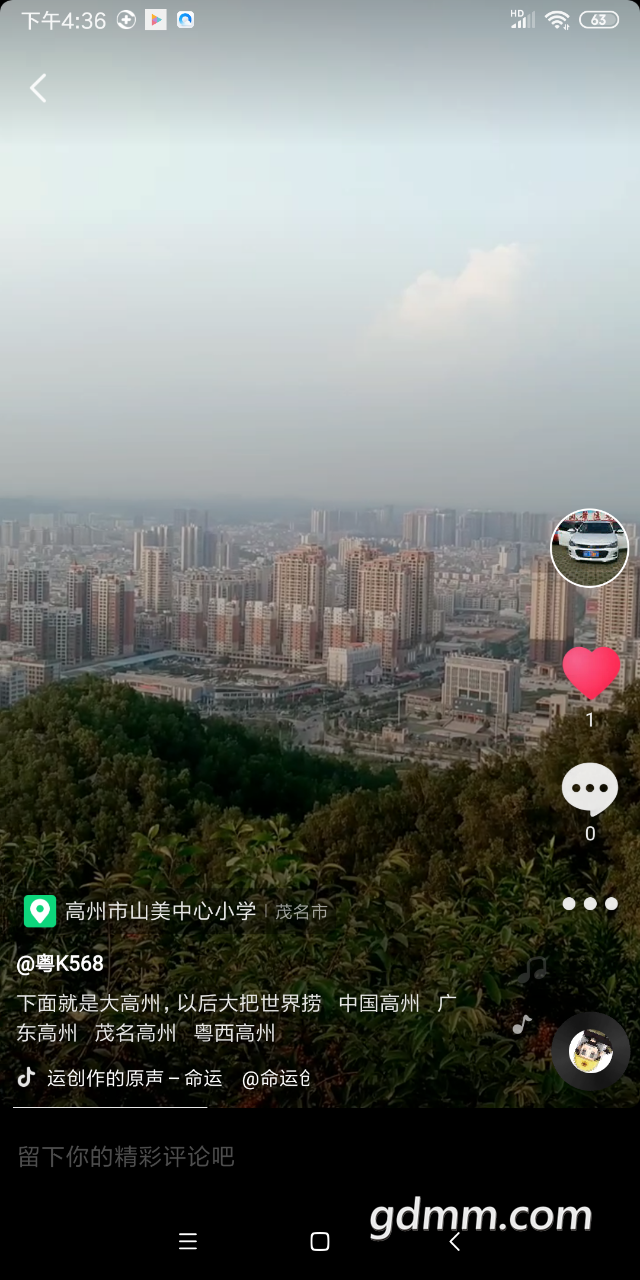Like the video with the heart
The width and height of the screenshot is (640, 1280).
tap(591, 673)
